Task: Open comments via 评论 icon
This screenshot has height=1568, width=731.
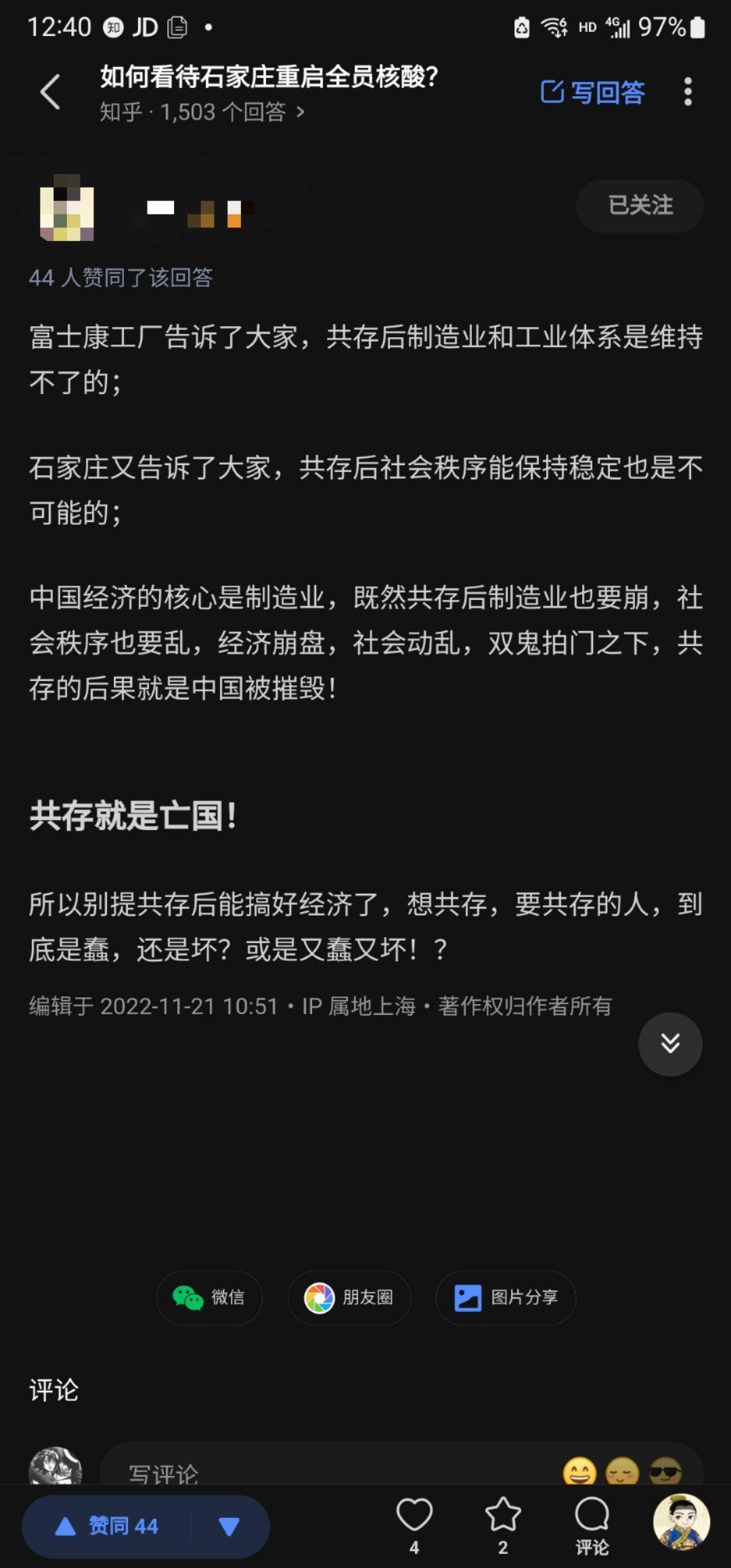Action: [x=592, y=1519]
